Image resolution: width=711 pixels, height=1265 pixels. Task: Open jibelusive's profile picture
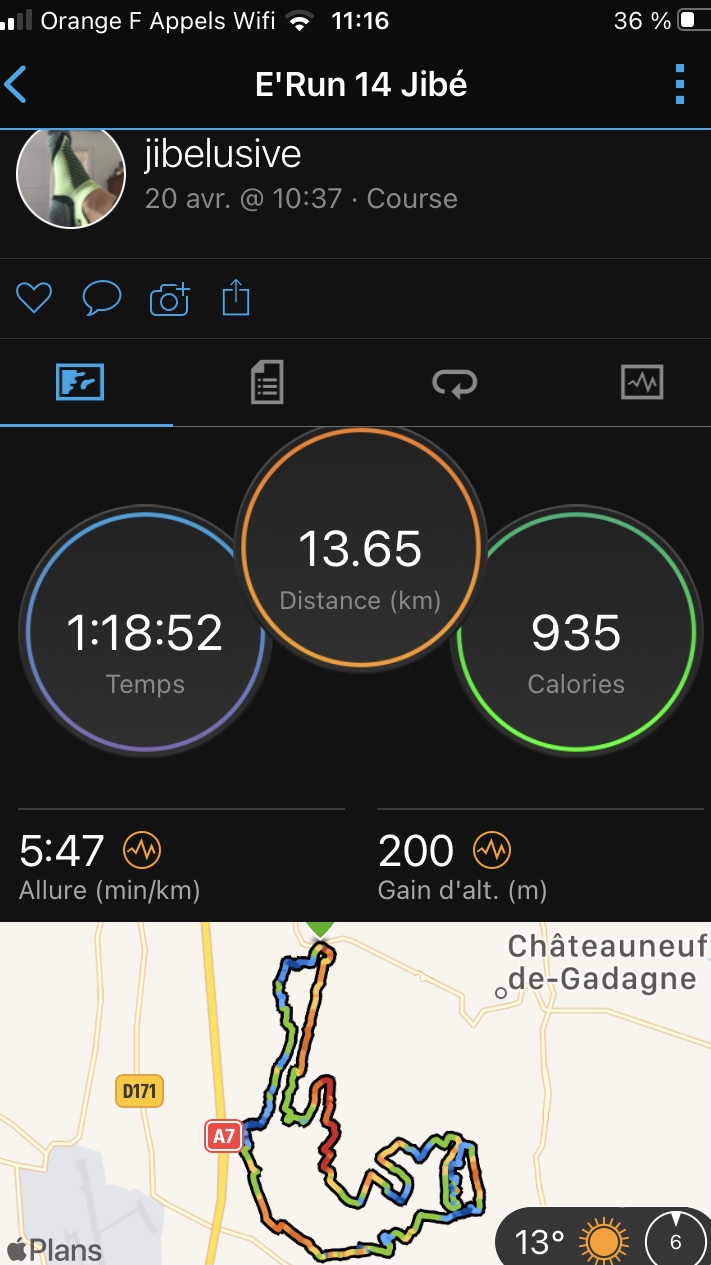71,177
